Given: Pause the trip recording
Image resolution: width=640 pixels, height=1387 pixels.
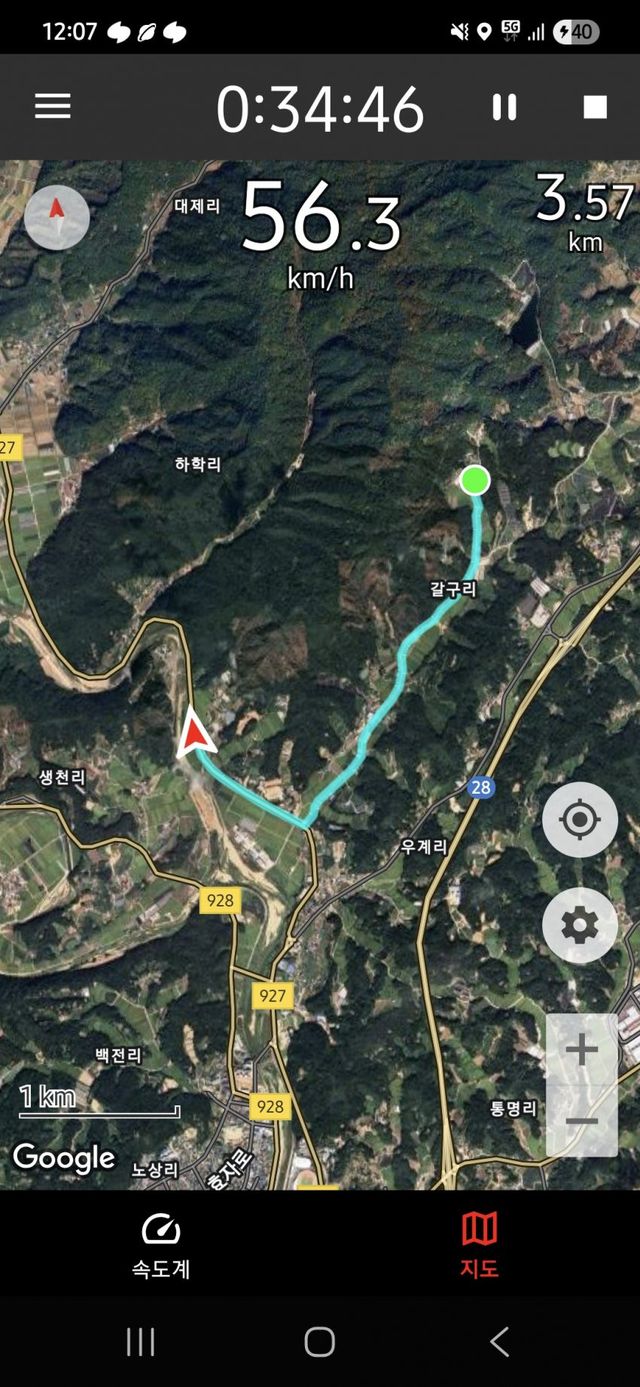Looking at the screenshot, I should click(x=504, y=107).
